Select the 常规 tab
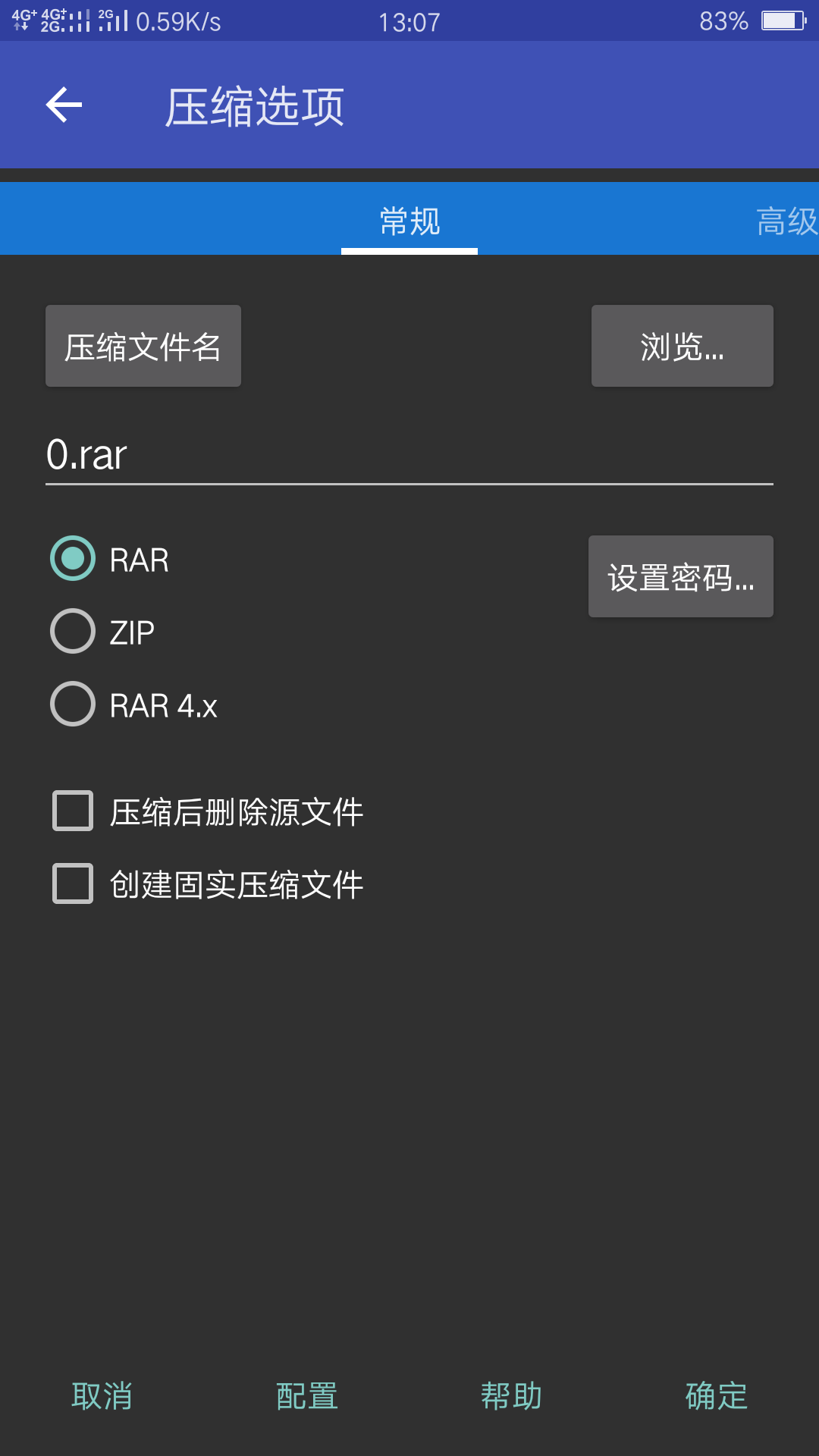 click(409, 221)
